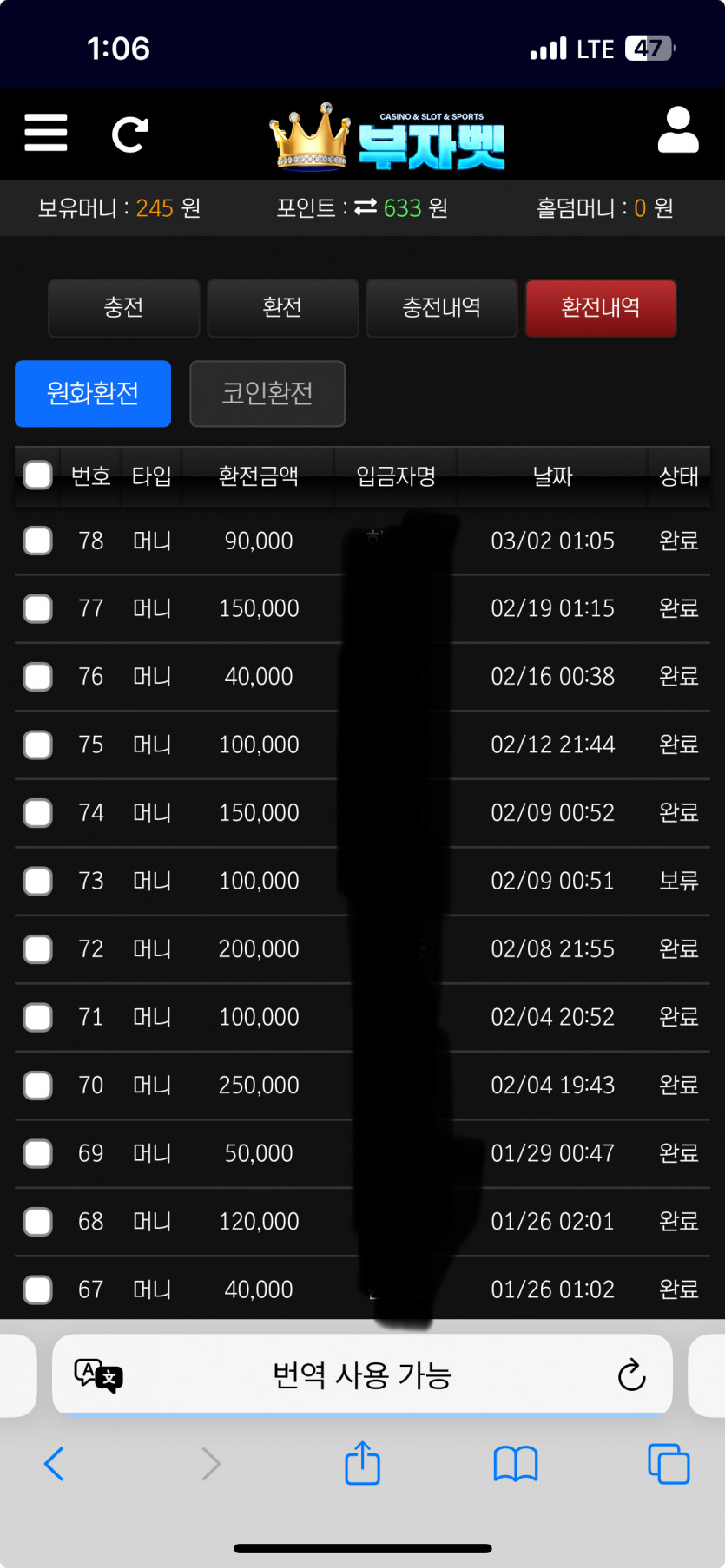Switch to 코인환전

[267, 393]
